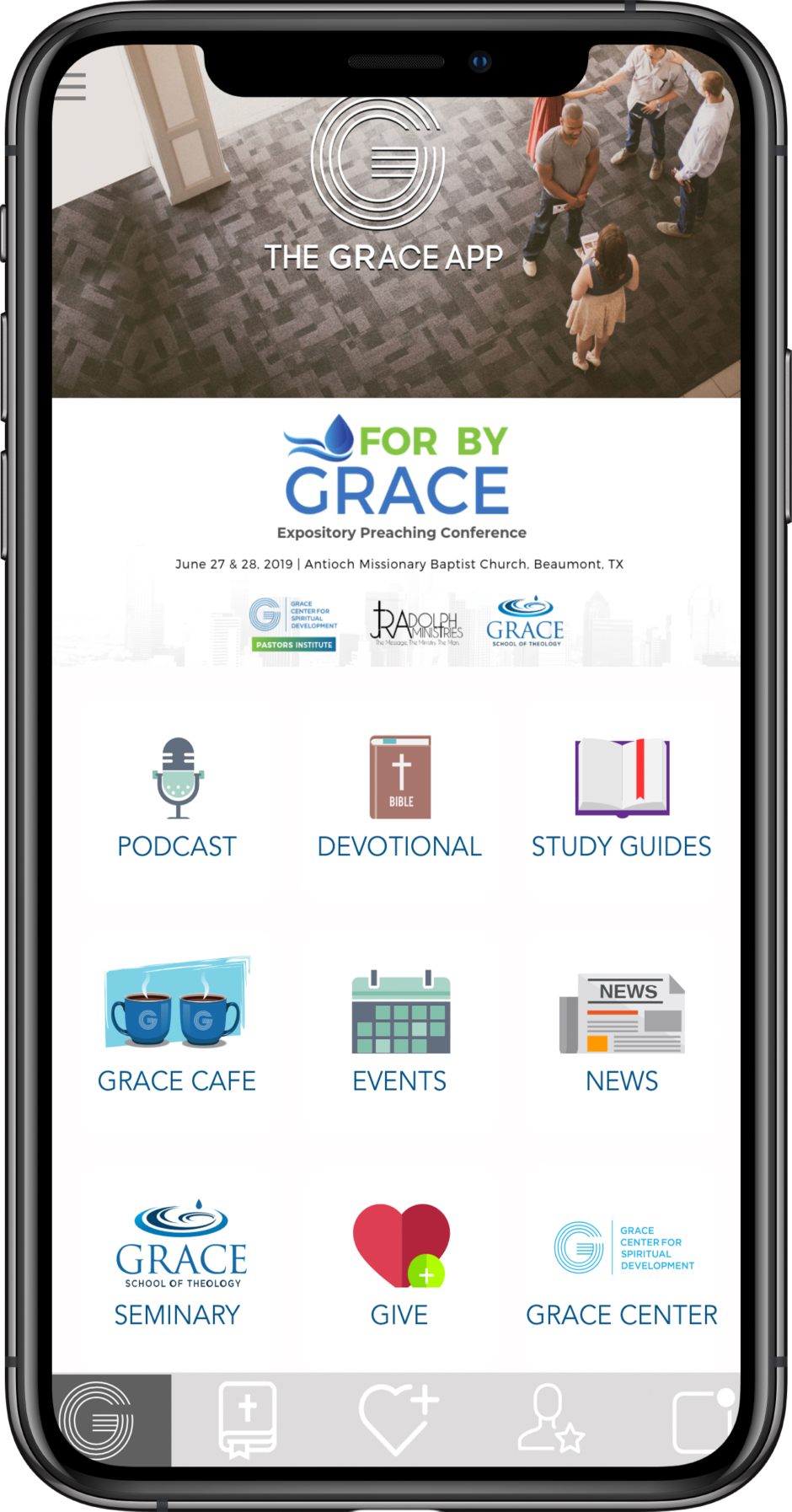Switch to the rightmost bottom bar tab
The width and height of the screenshot is (792, 1512).
[704, 1421]
